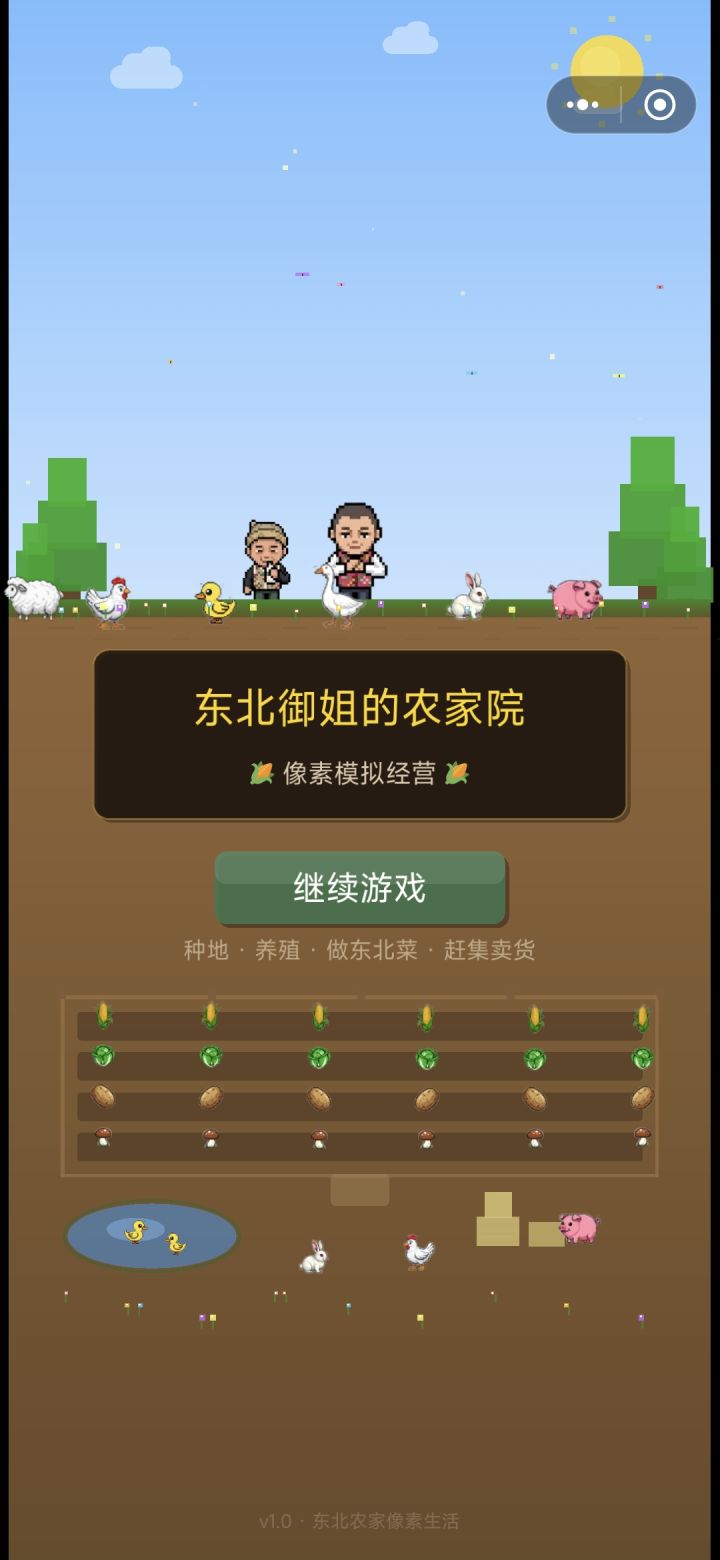
Task: Pick a mushroom crop in the bottom field row
Action: point(210,1139)
